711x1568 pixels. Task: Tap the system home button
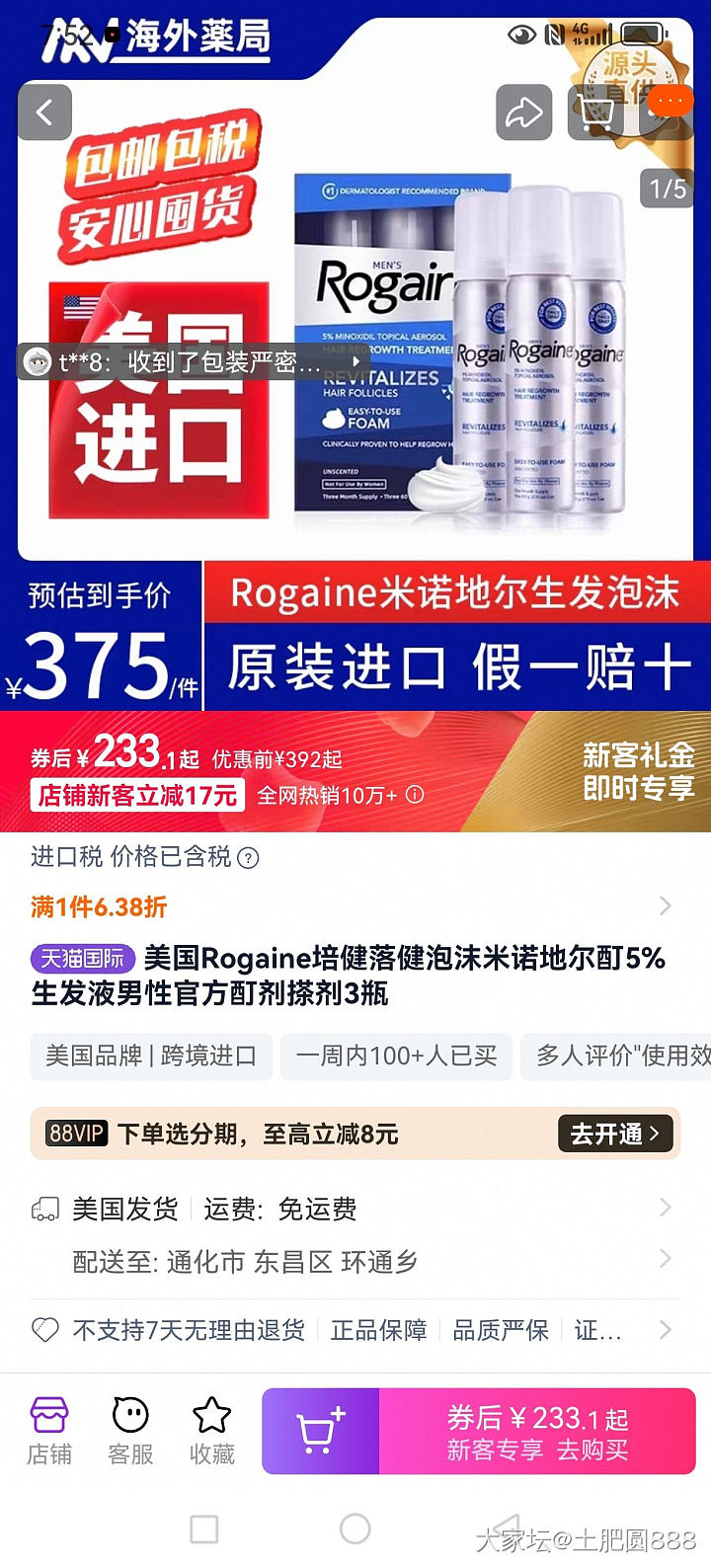(x=355, y=1529)
